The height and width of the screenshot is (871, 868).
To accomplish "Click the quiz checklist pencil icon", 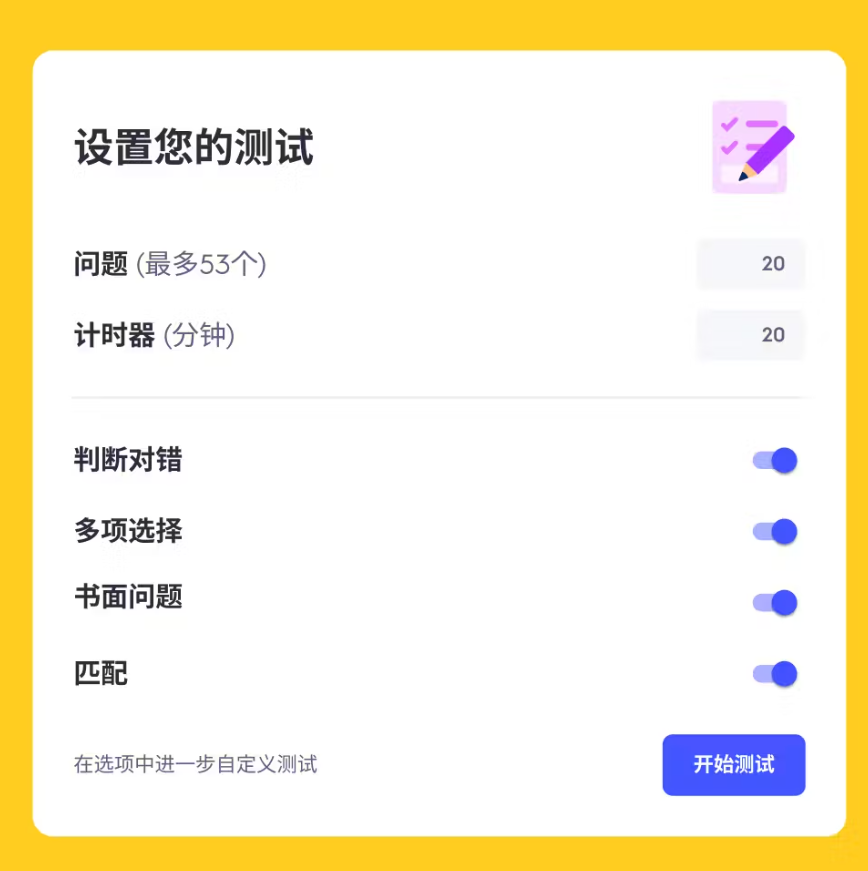I will pyautogui.click(x=750, y=146).
